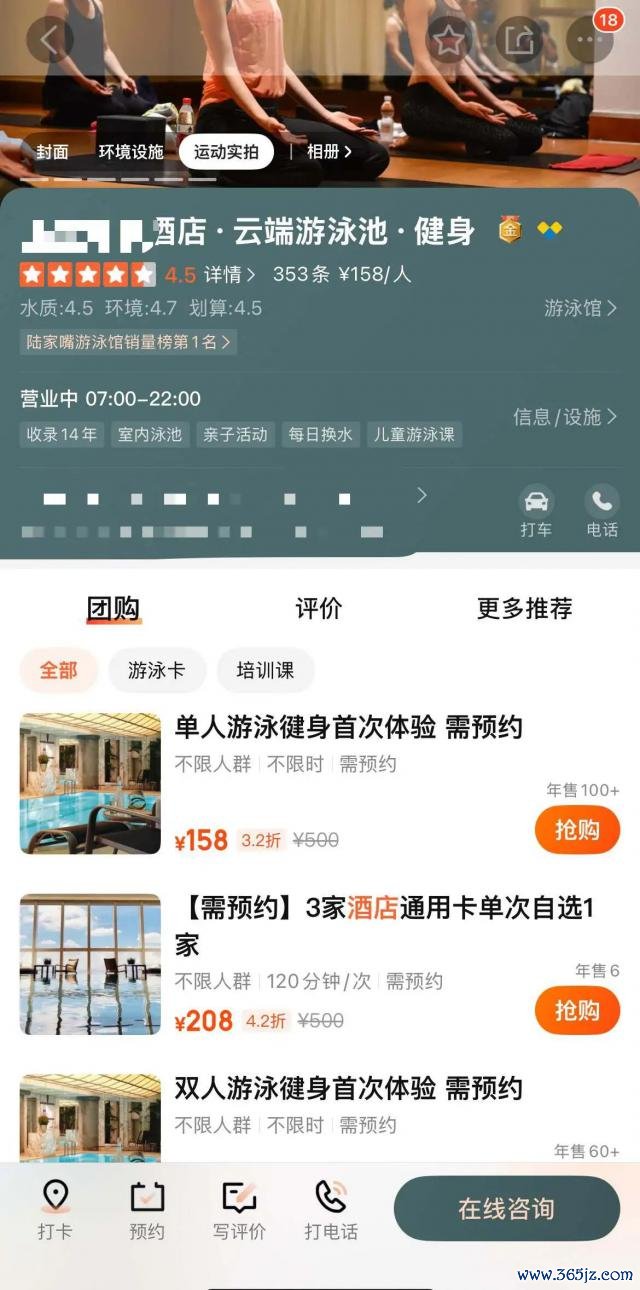Viewport: 640px width, 1290px height.
Task: Start 在线咨询 chat
Action: [506, 1208]
